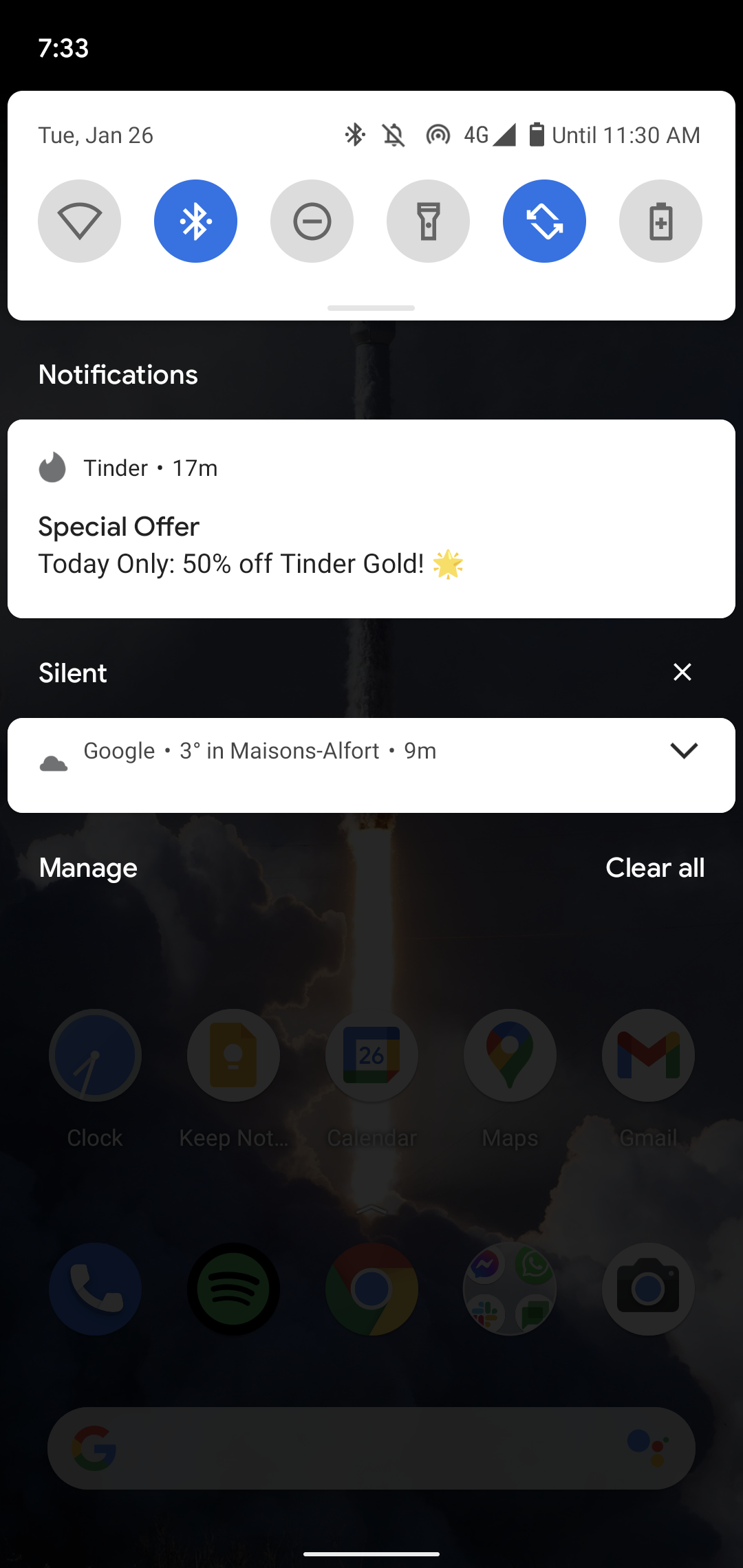Clear all silent notifications
This screenshot has height=1568, width=743.
pos(682,672)
